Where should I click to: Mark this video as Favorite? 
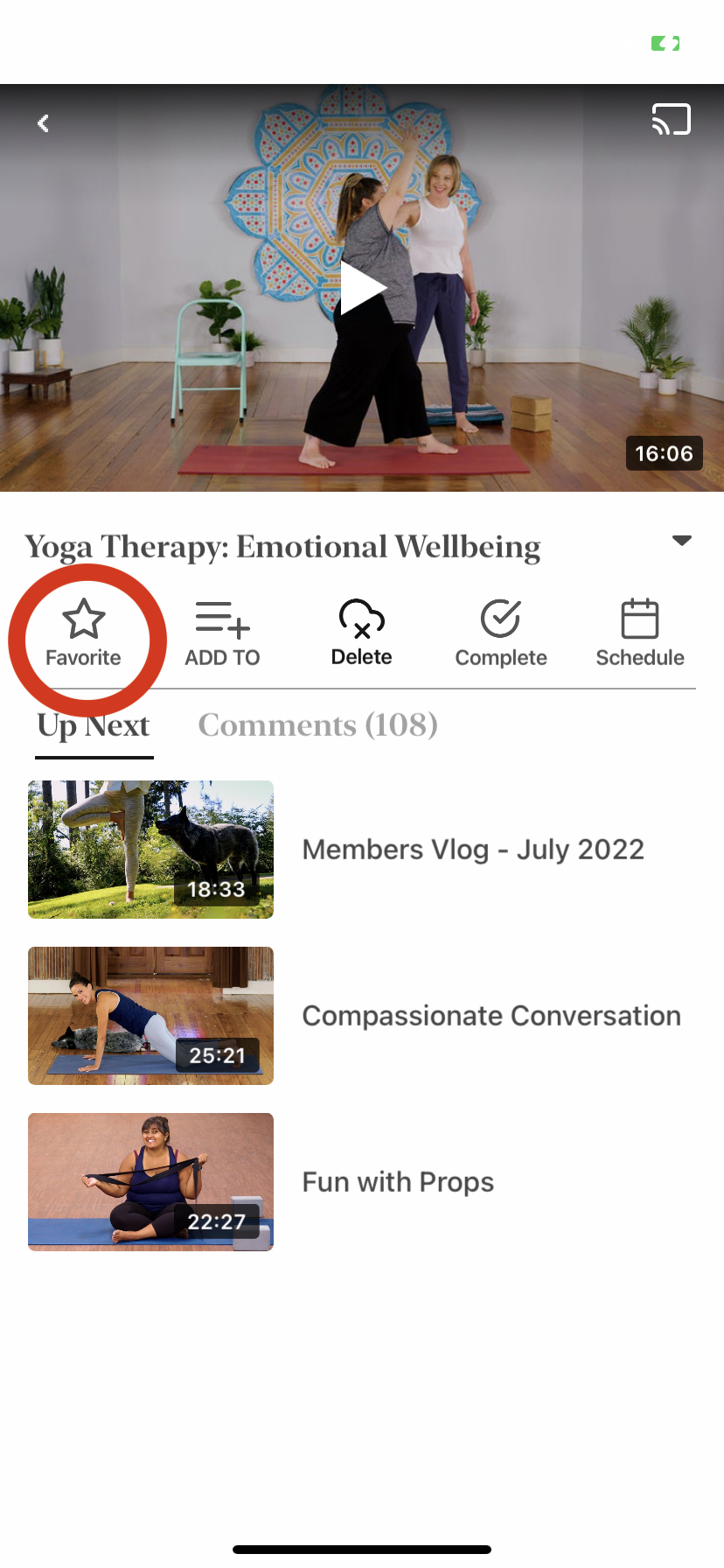83,633
